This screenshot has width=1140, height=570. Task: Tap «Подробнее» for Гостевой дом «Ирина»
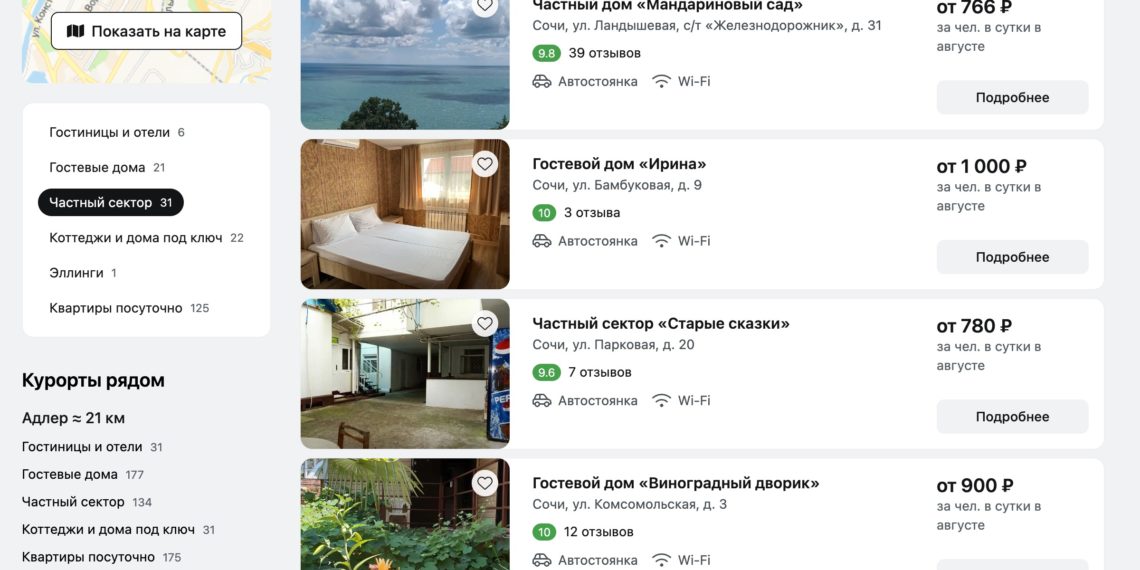1012,257
